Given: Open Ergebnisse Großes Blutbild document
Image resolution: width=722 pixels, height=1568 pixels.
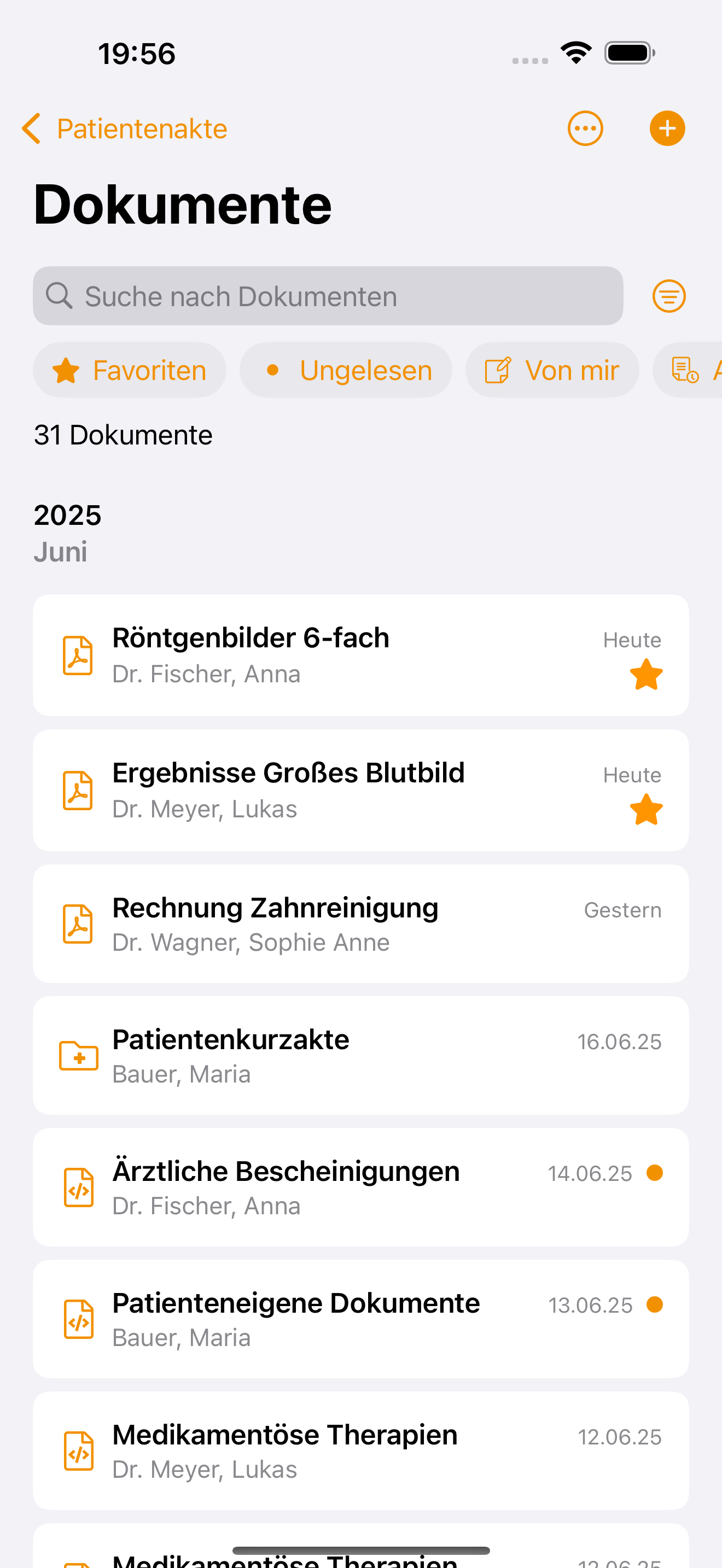Looking at the screenshot, I should 361,791.
